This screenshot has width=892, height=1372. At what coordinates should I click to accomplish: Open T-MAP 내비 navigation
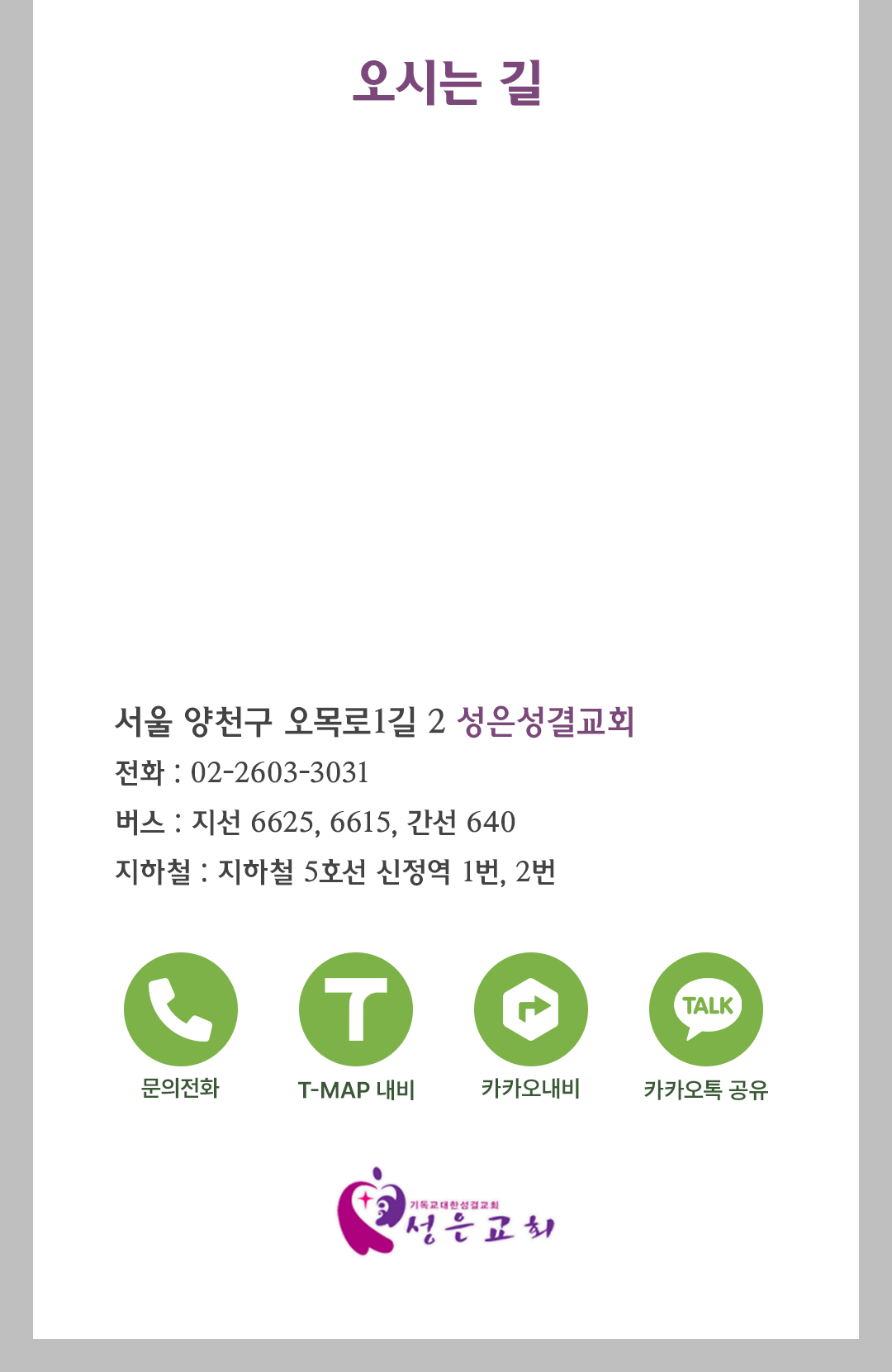tap(355, 1009)
